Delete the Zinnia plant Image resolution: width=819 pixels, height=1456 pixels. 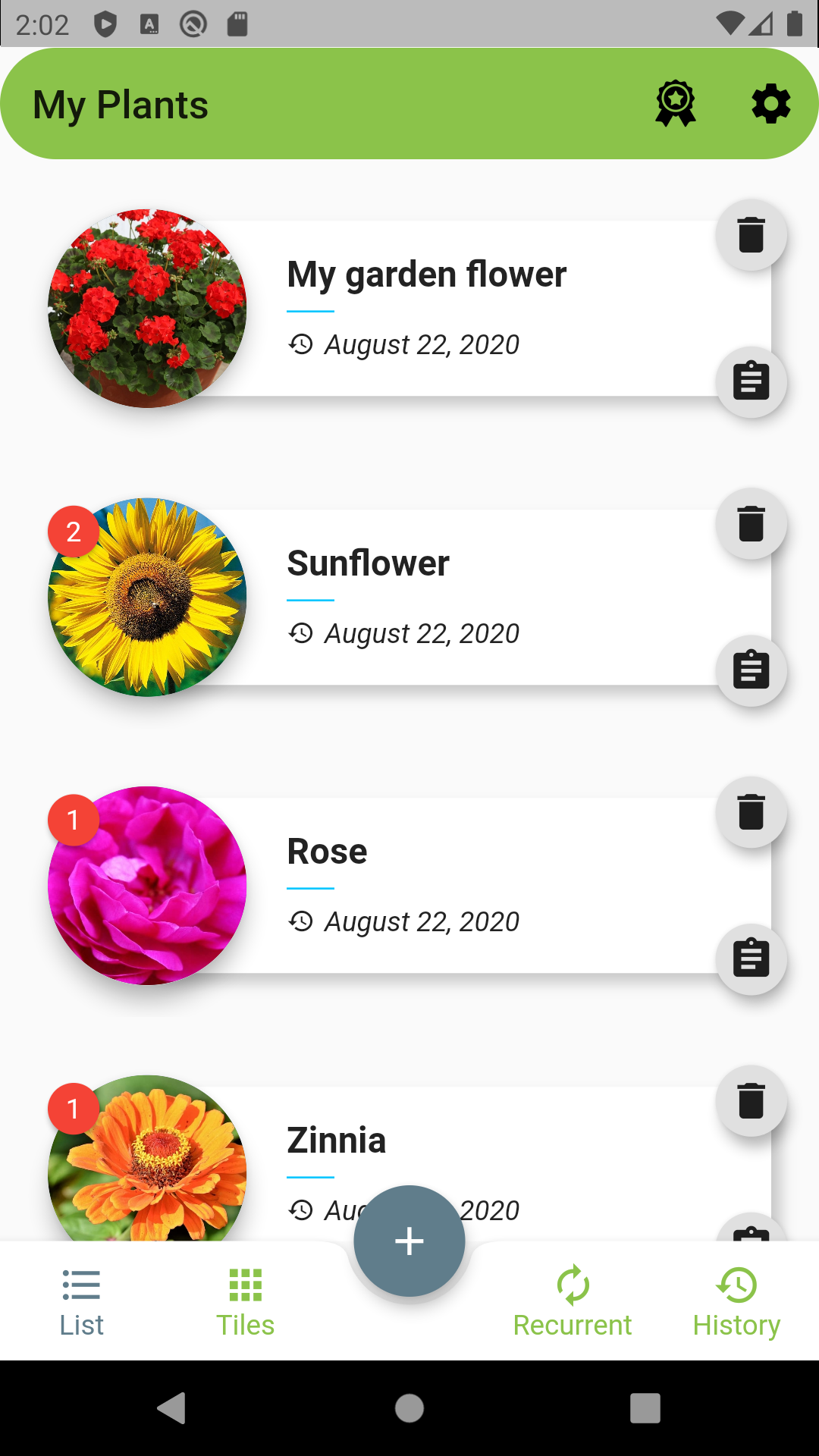tap(751, 1101)
